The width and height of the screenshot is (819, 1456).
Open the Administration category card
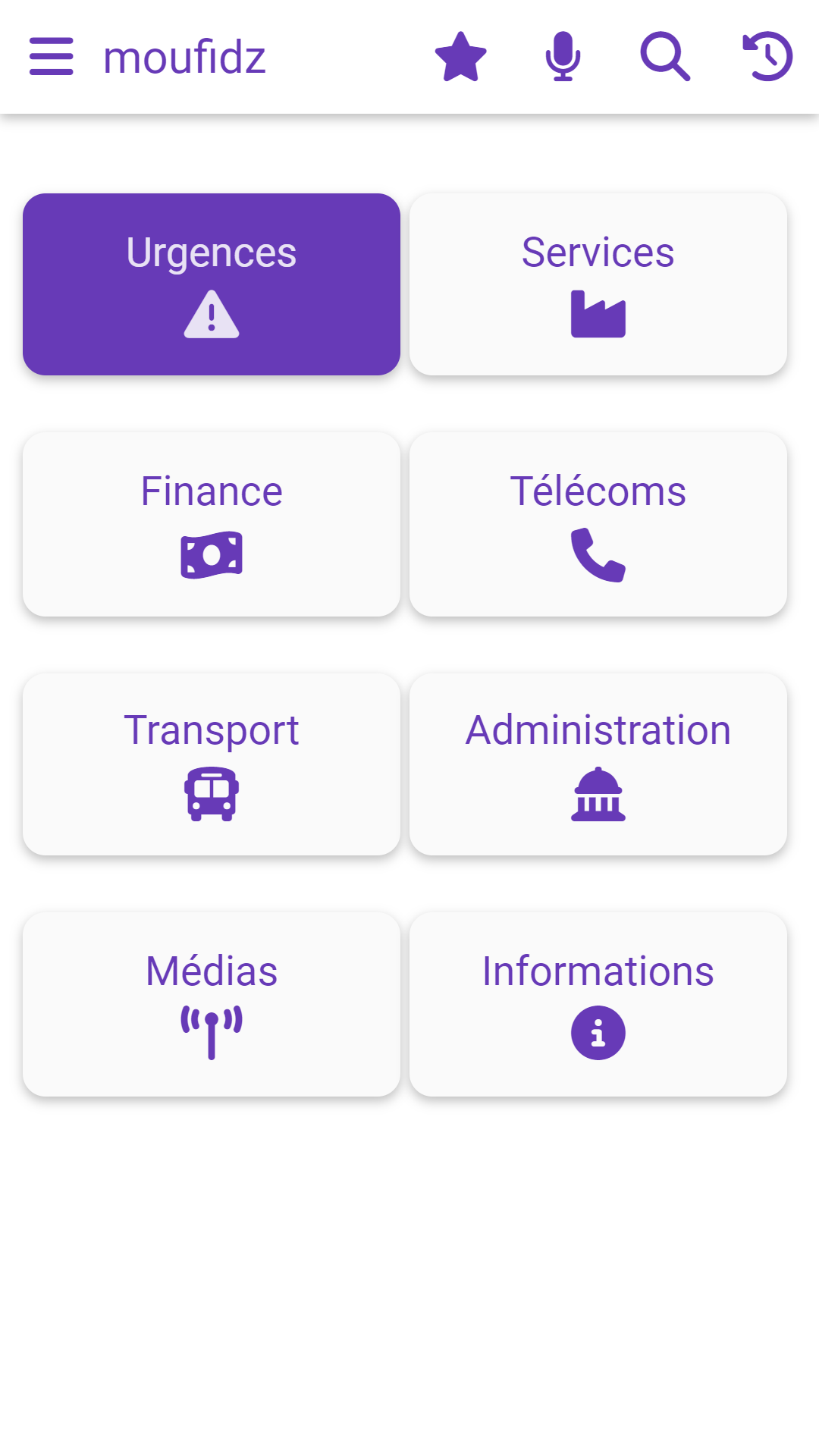pos(598,764)
